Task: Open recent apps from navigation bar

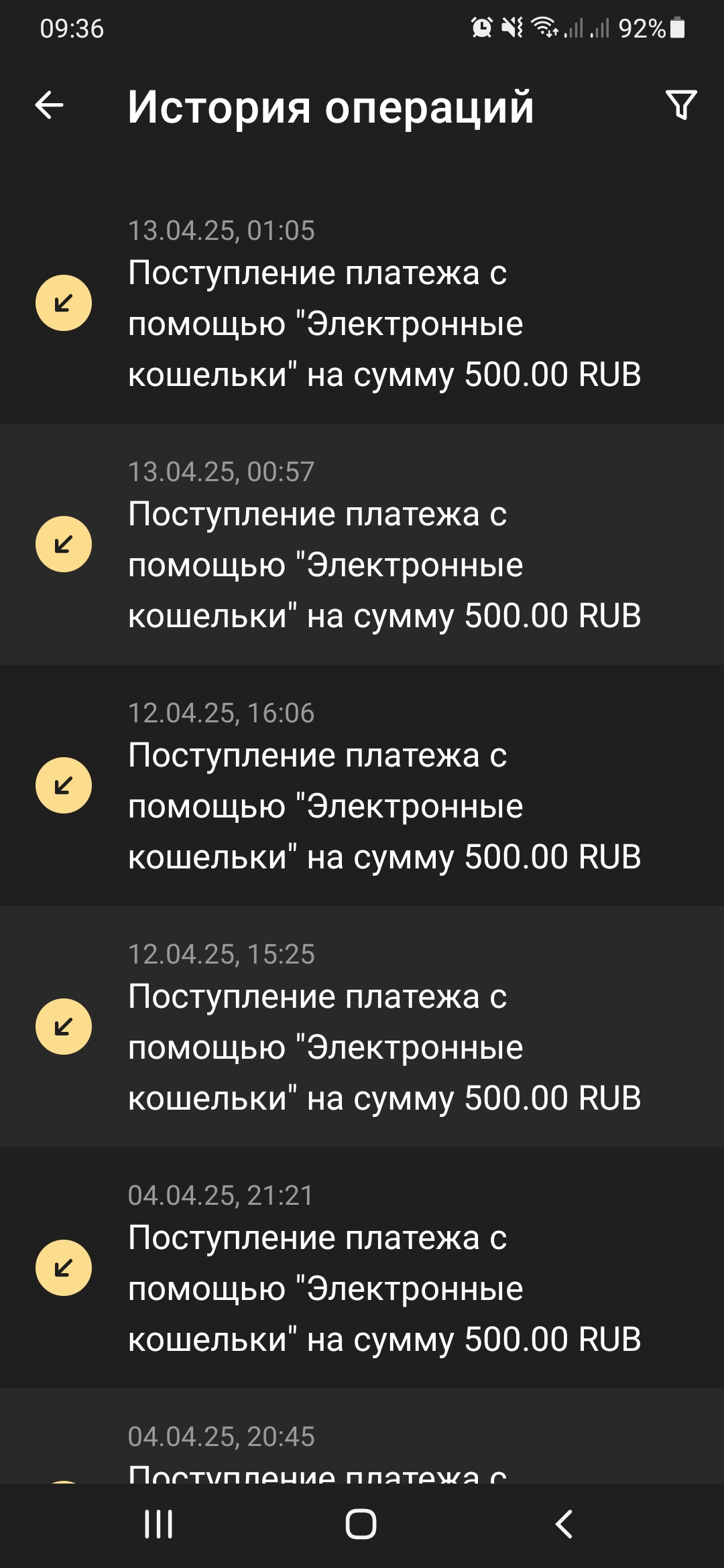Action: coord(159,1524)
